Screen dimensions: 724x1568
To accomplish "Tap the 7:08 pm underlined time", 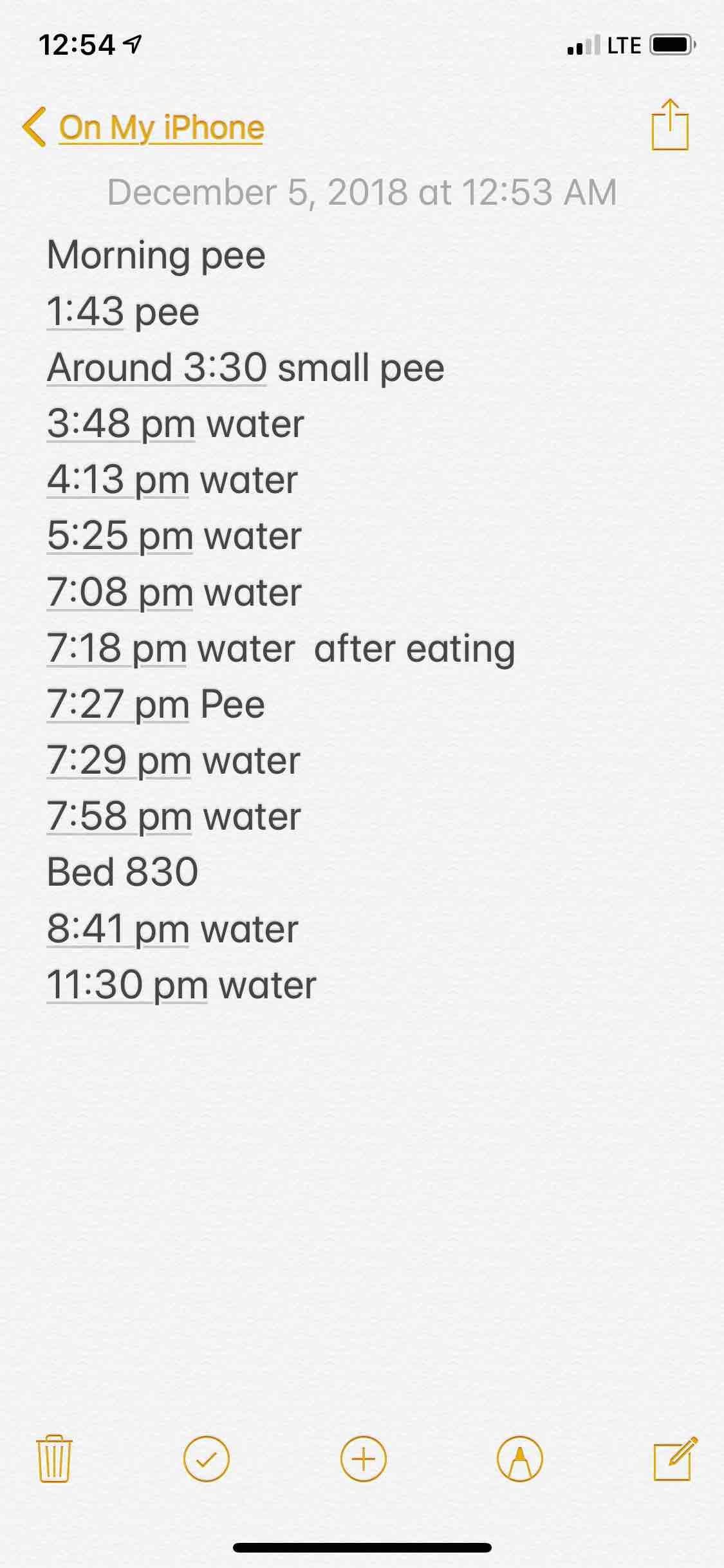I will 120,592.
